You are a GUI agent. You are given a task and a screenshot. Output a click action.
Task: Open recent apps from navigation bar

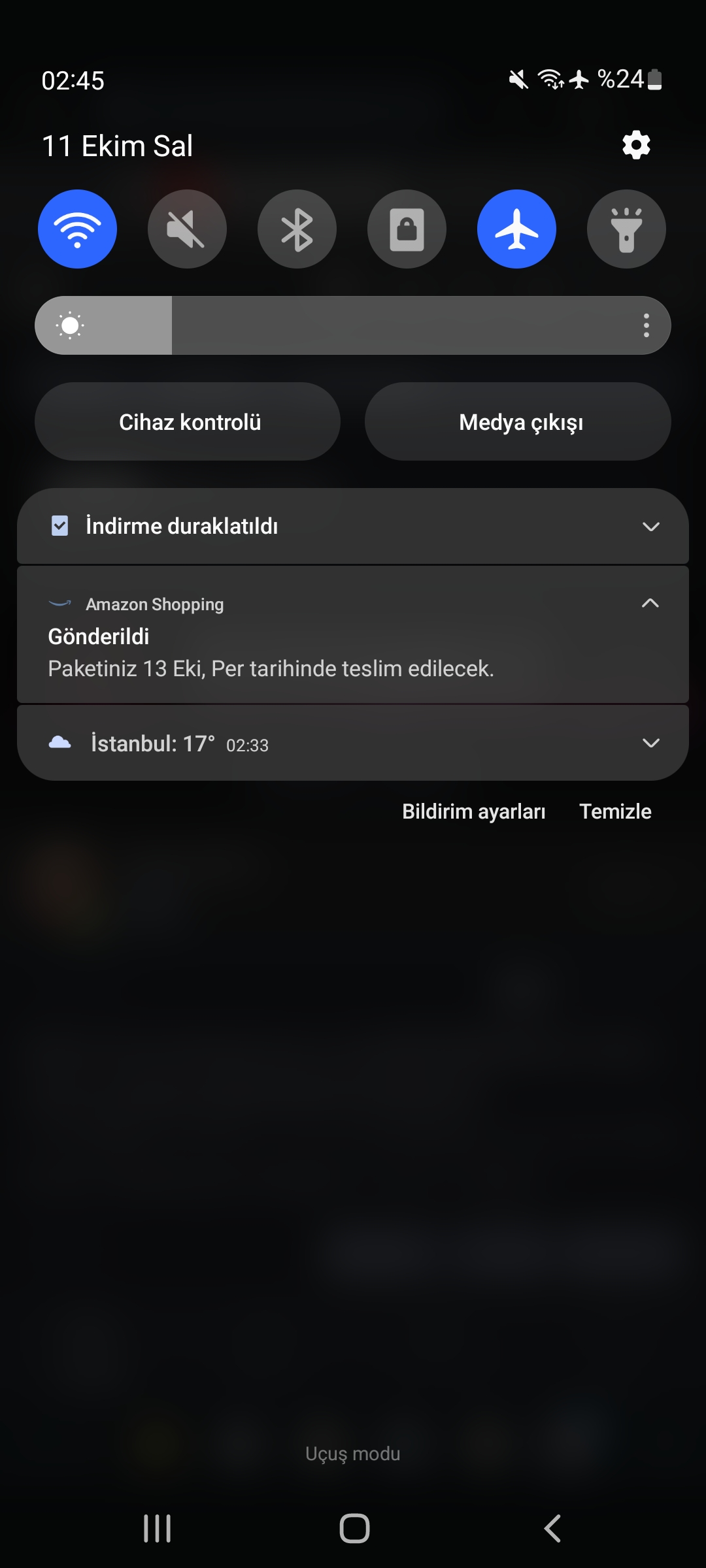(x=157, y=1529)
